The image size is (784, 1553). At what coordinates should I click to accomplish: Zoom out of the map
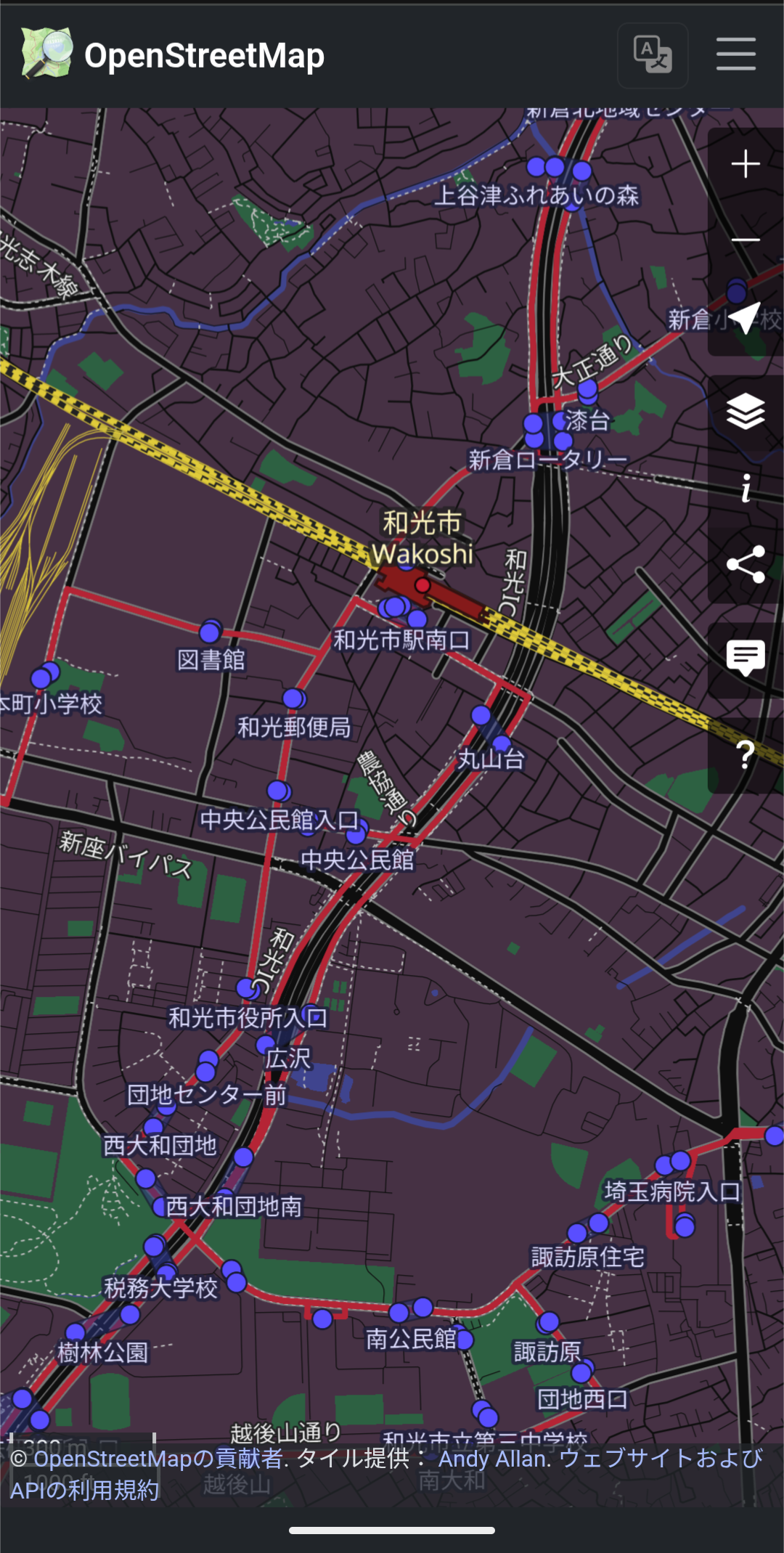point(746,240)
